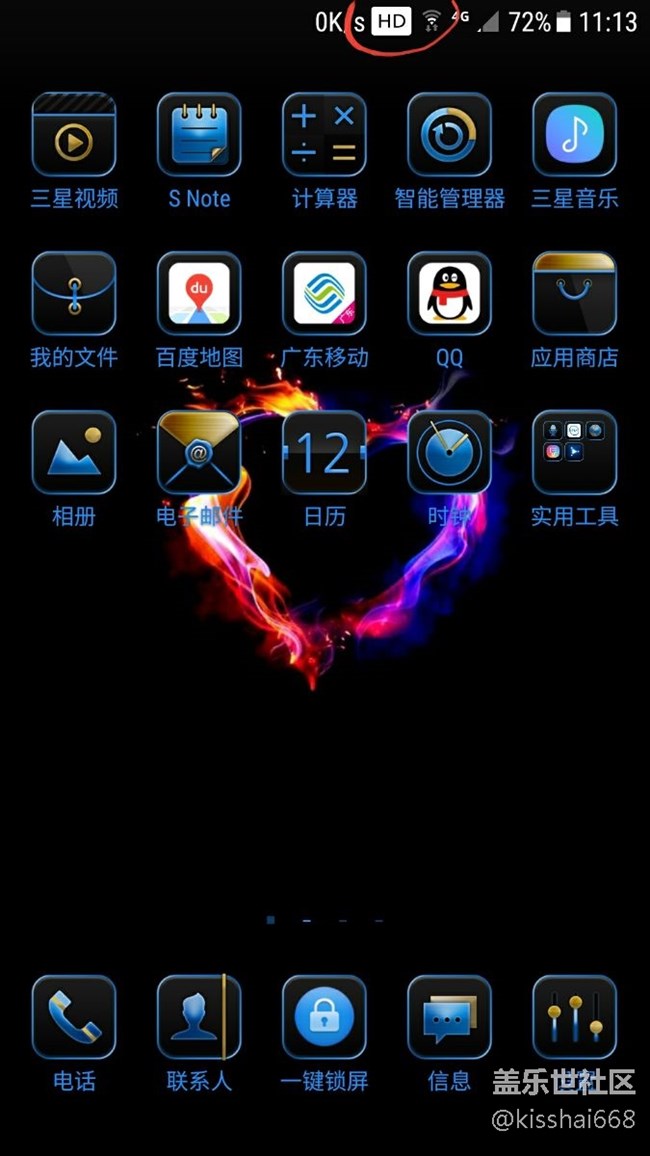Open the 日历 calendar
The height and width of the screenshot is (1156, 650).
coord(324,452)
